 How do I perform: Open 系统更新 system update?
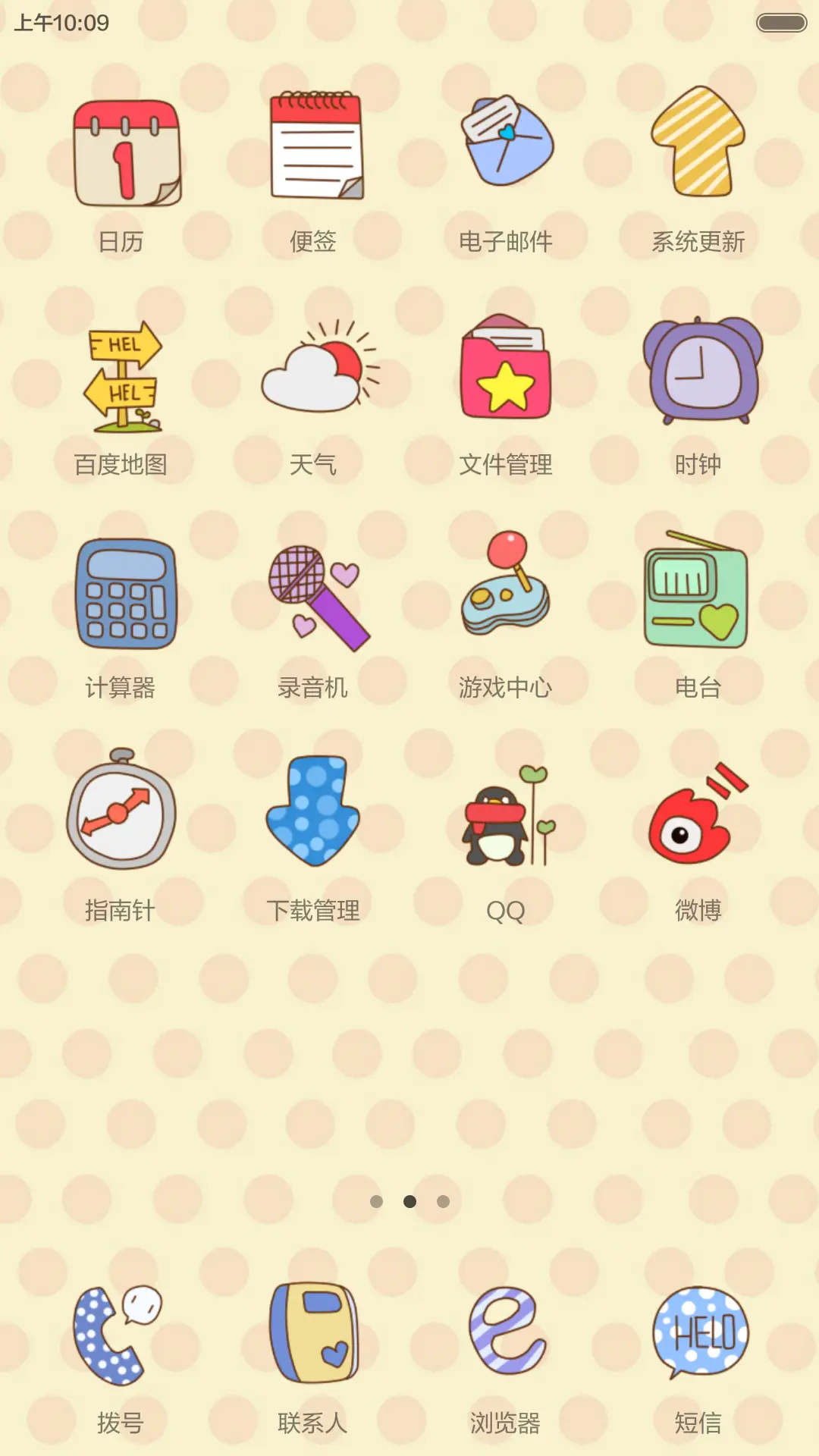tap(698, 144)
